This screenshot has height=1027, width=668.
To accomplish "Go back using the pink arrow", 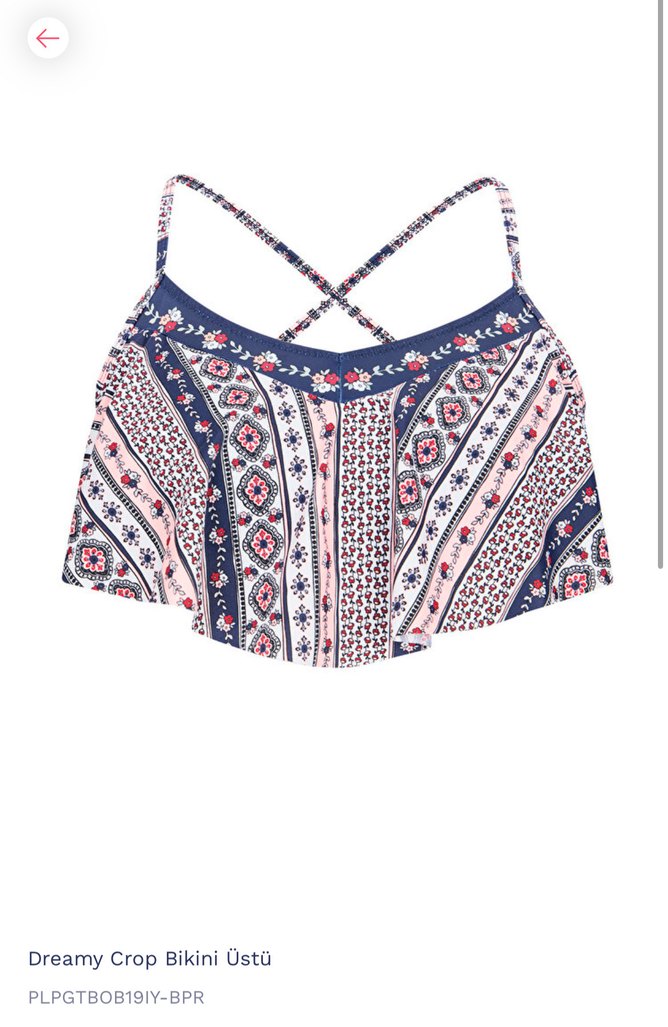I will click(x=47, y=39).
